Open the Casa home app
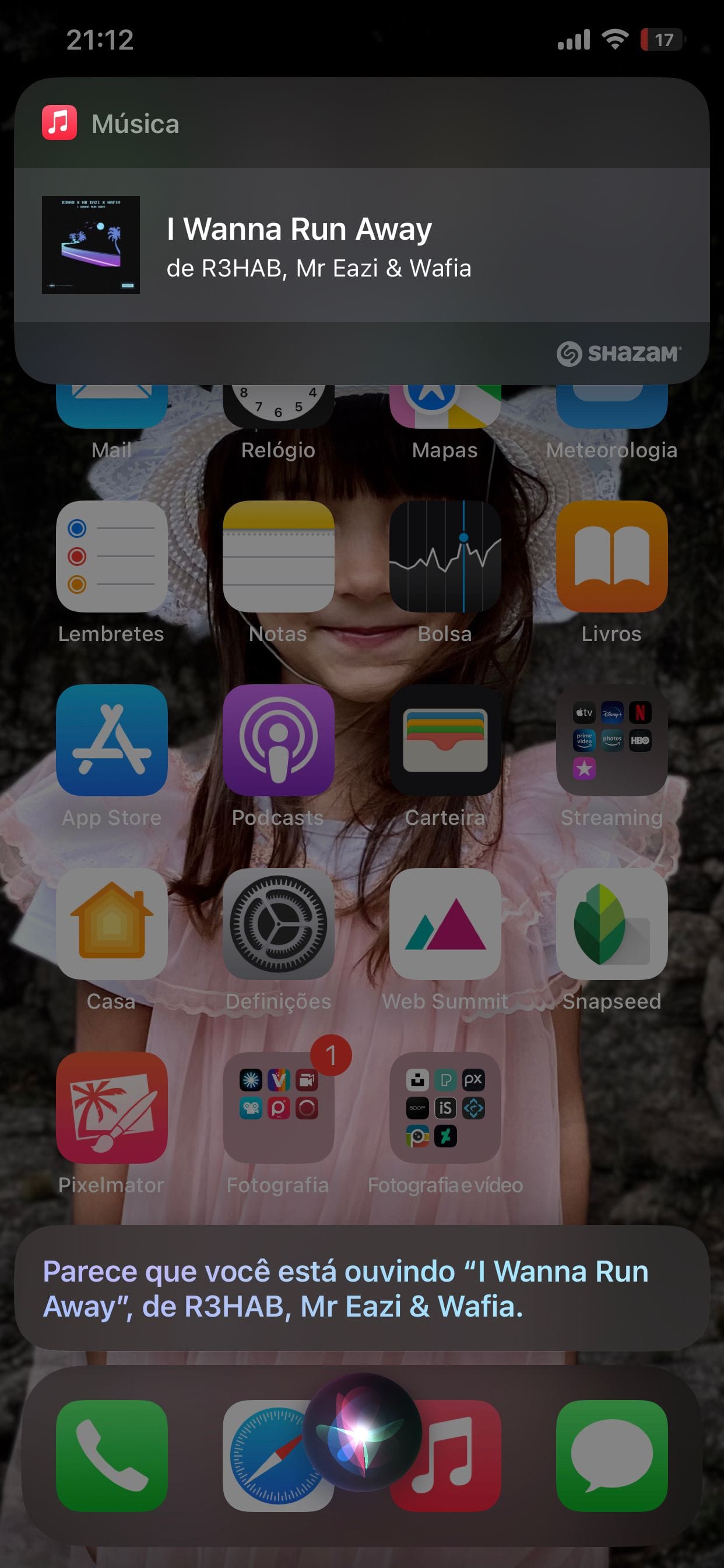The height and width of the screenshot is (1568, 724). [x=111, y=924]
